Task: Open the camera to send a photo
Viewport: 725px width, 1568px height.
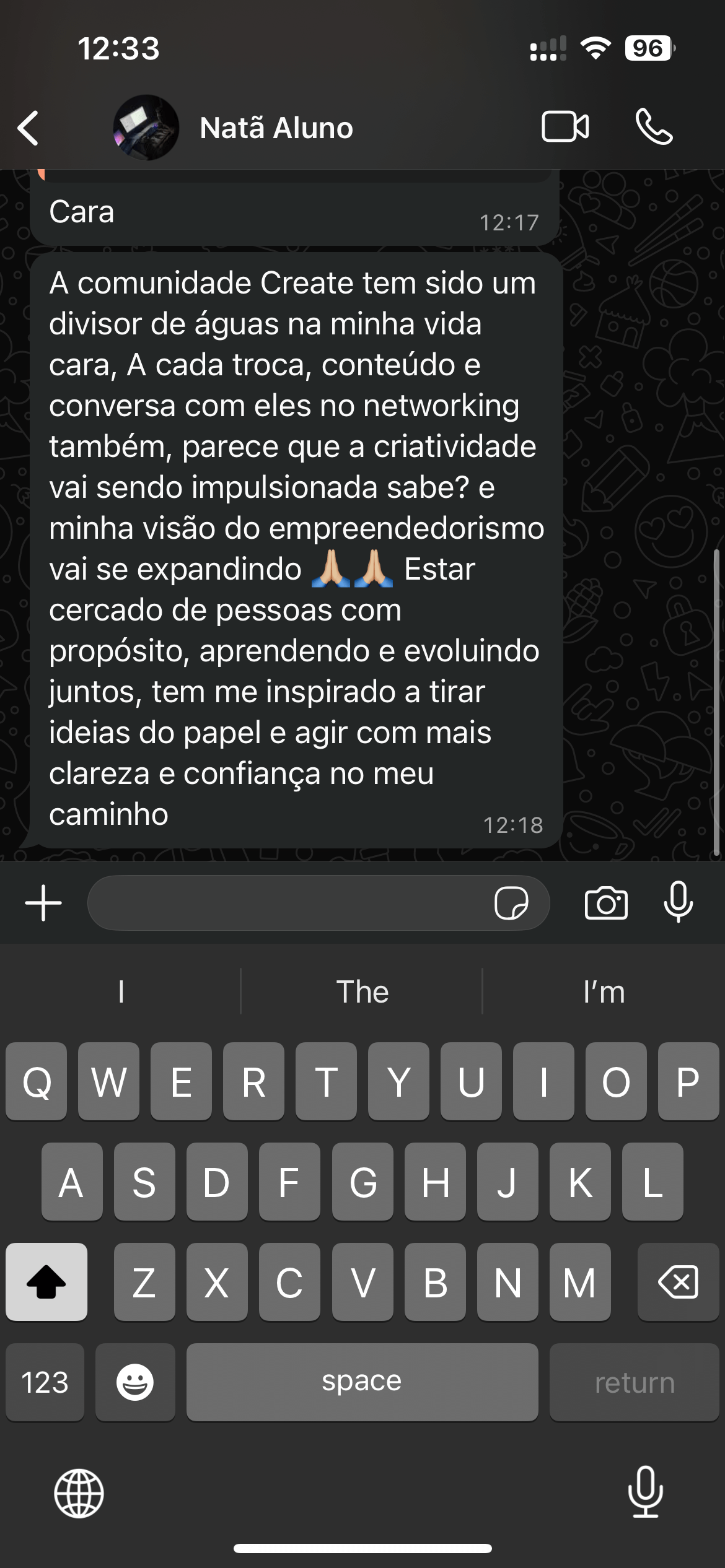Action: (x=606, y=903)
